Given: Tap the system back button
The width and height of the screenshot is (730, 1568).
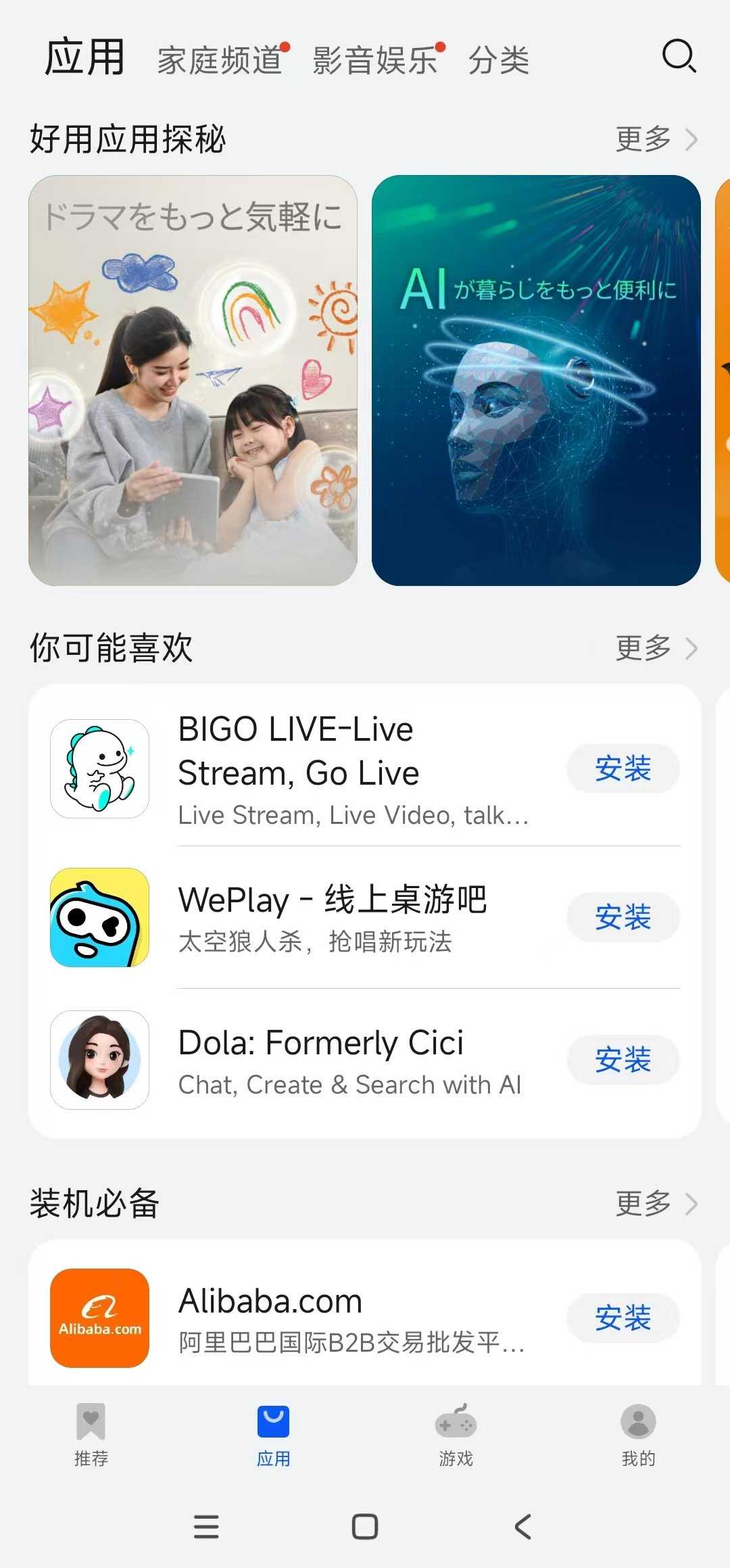Looking at the screenshot, I should tap(523, 1527).
